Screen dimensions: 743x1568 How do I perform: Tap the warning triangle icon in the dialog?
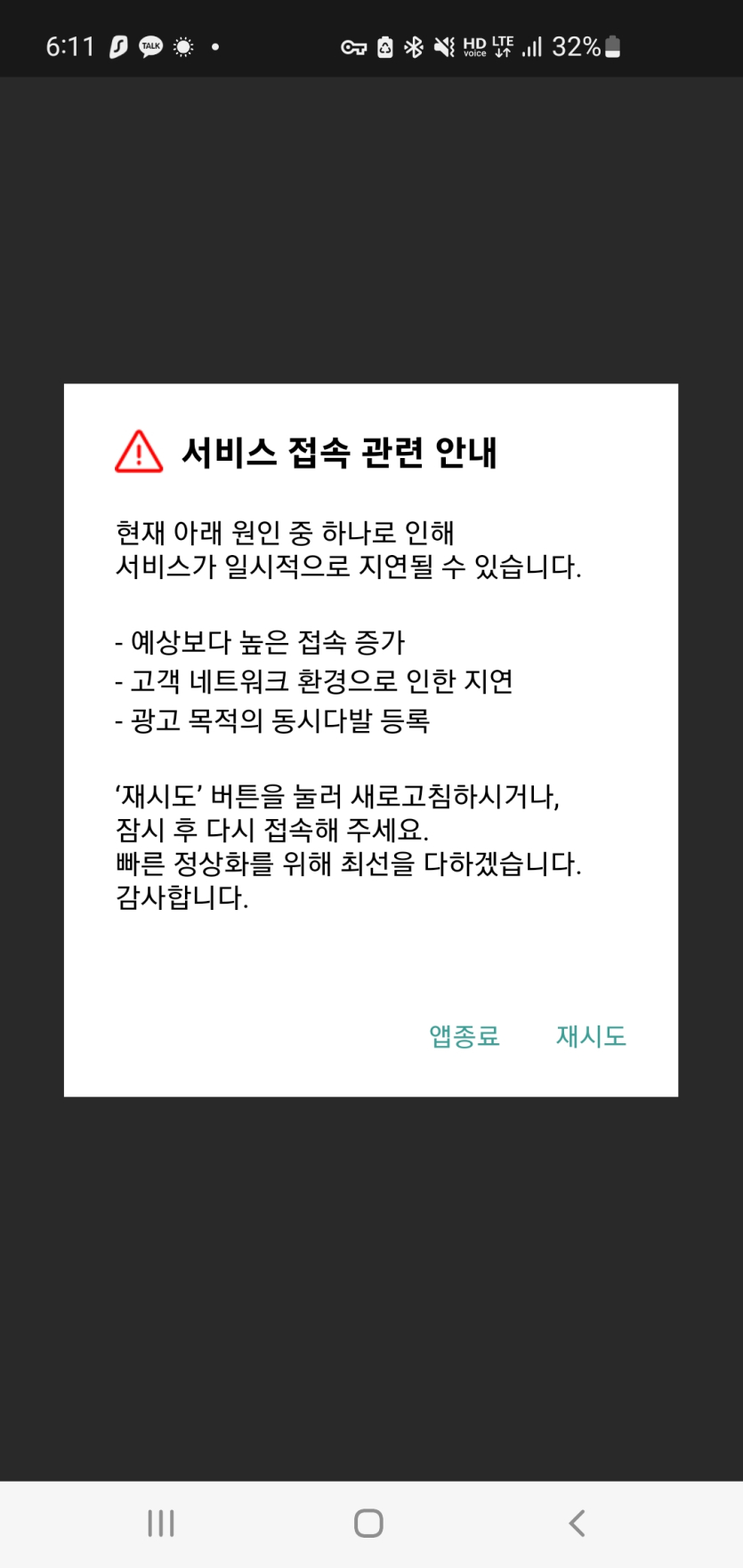click(x=138, y=452)
